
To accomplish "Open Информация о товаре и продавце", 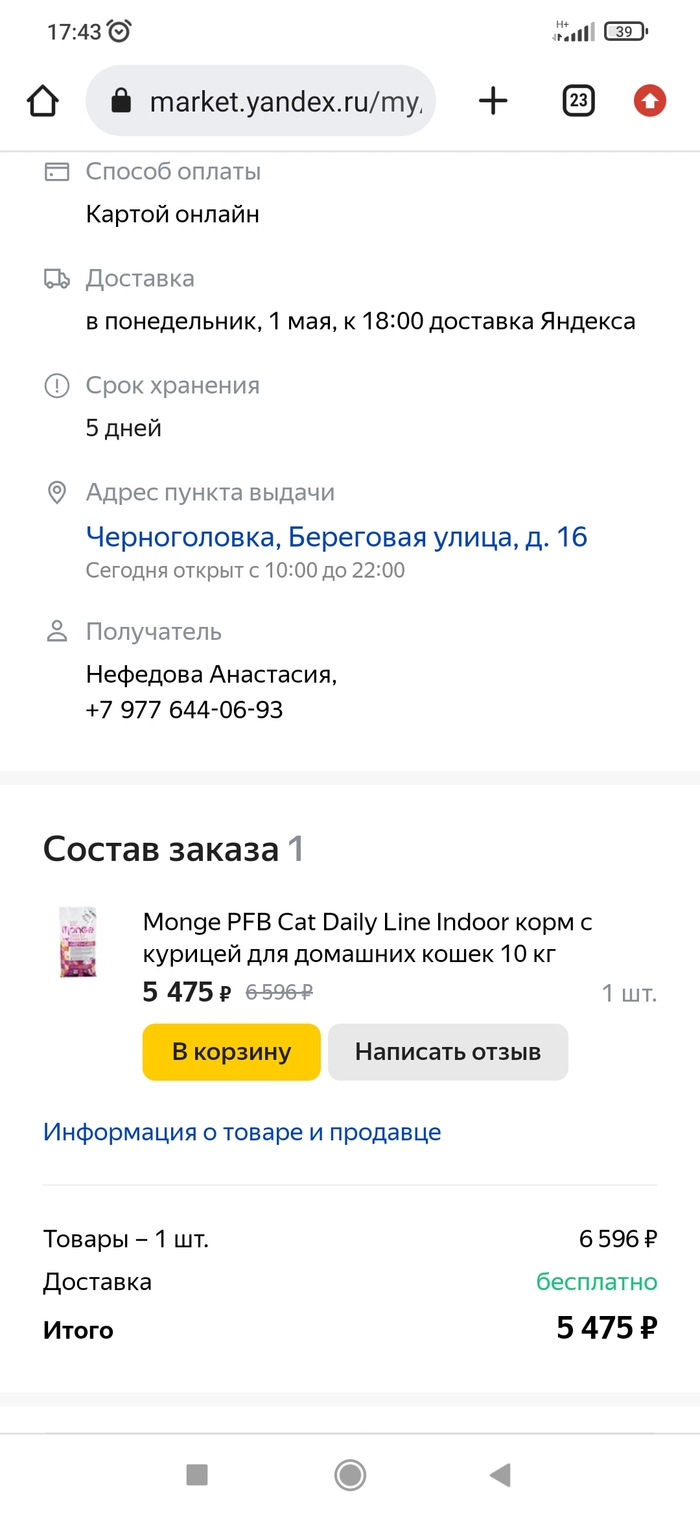I will [x=242, y=1132].
